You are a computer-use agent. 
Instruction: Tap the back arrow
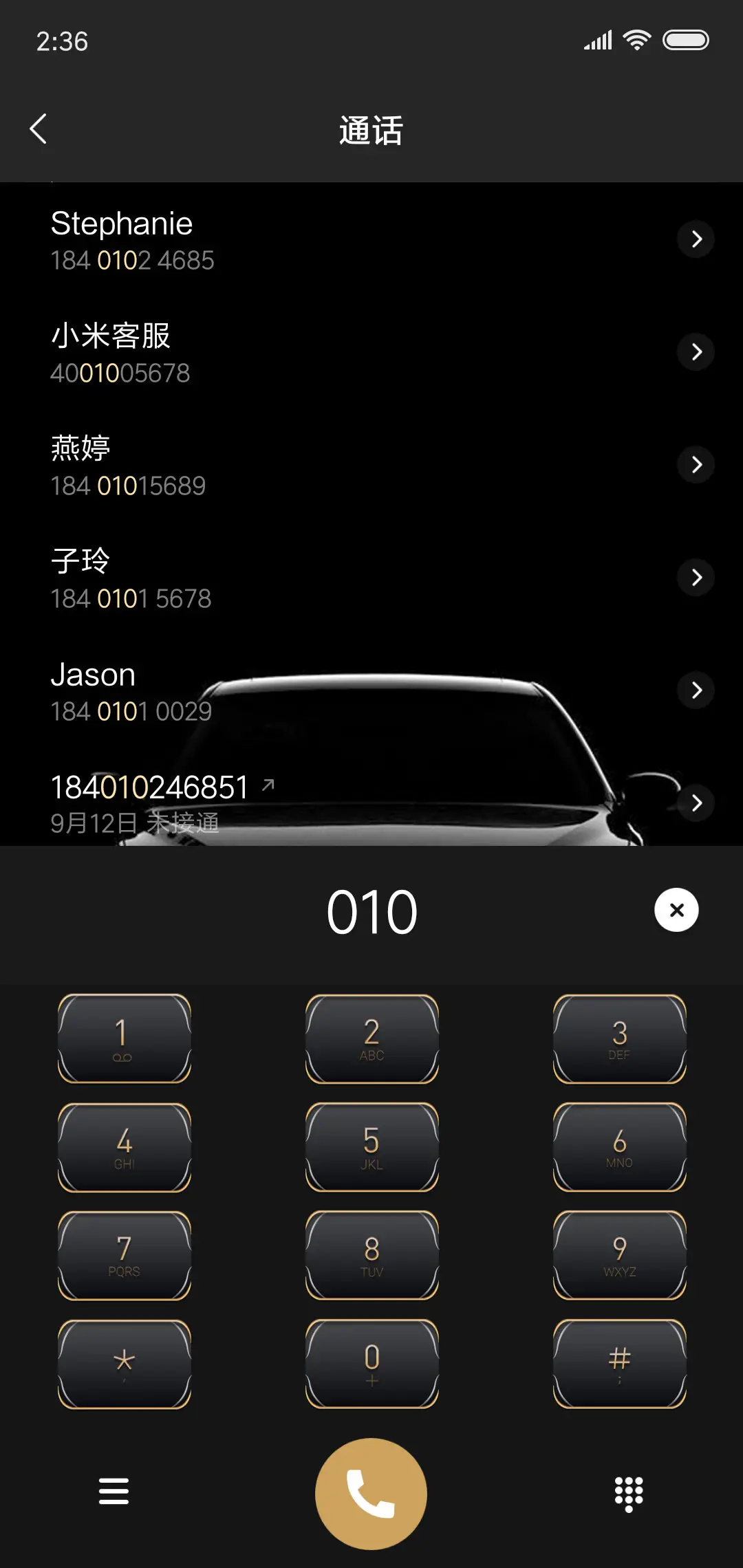coord(39,129)
